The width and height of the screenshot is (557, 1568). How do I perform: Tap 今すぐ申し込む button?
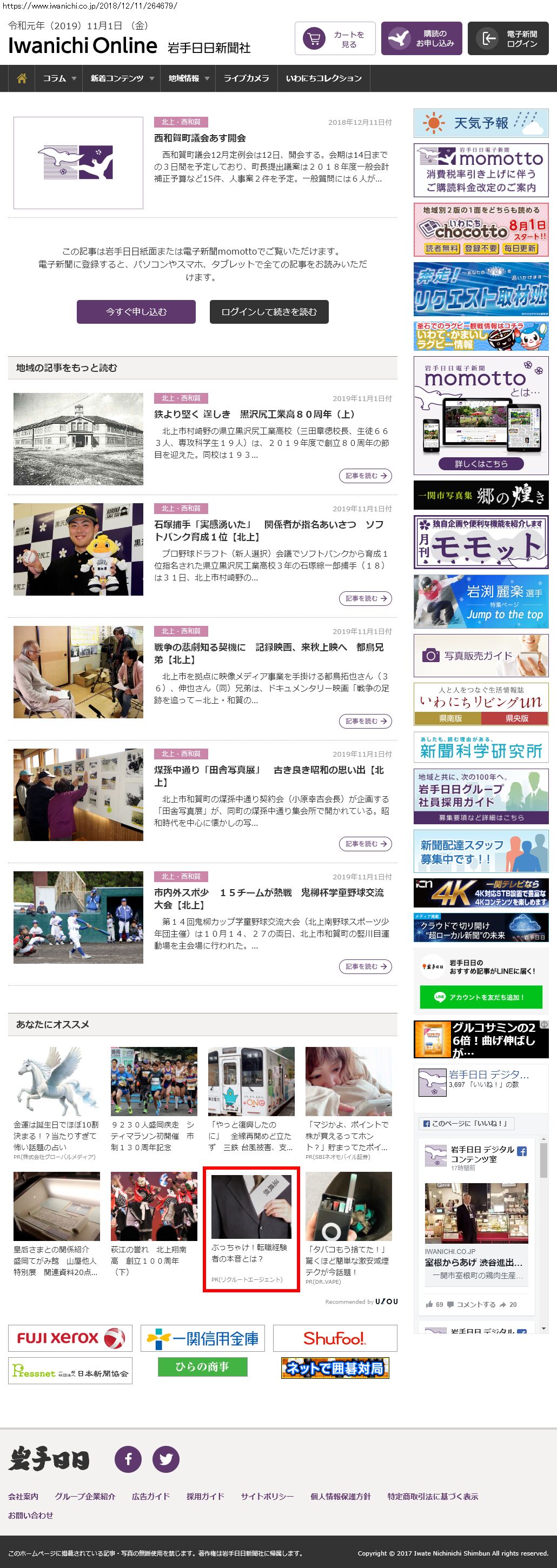pyautogui.click(x=136, y=312)
